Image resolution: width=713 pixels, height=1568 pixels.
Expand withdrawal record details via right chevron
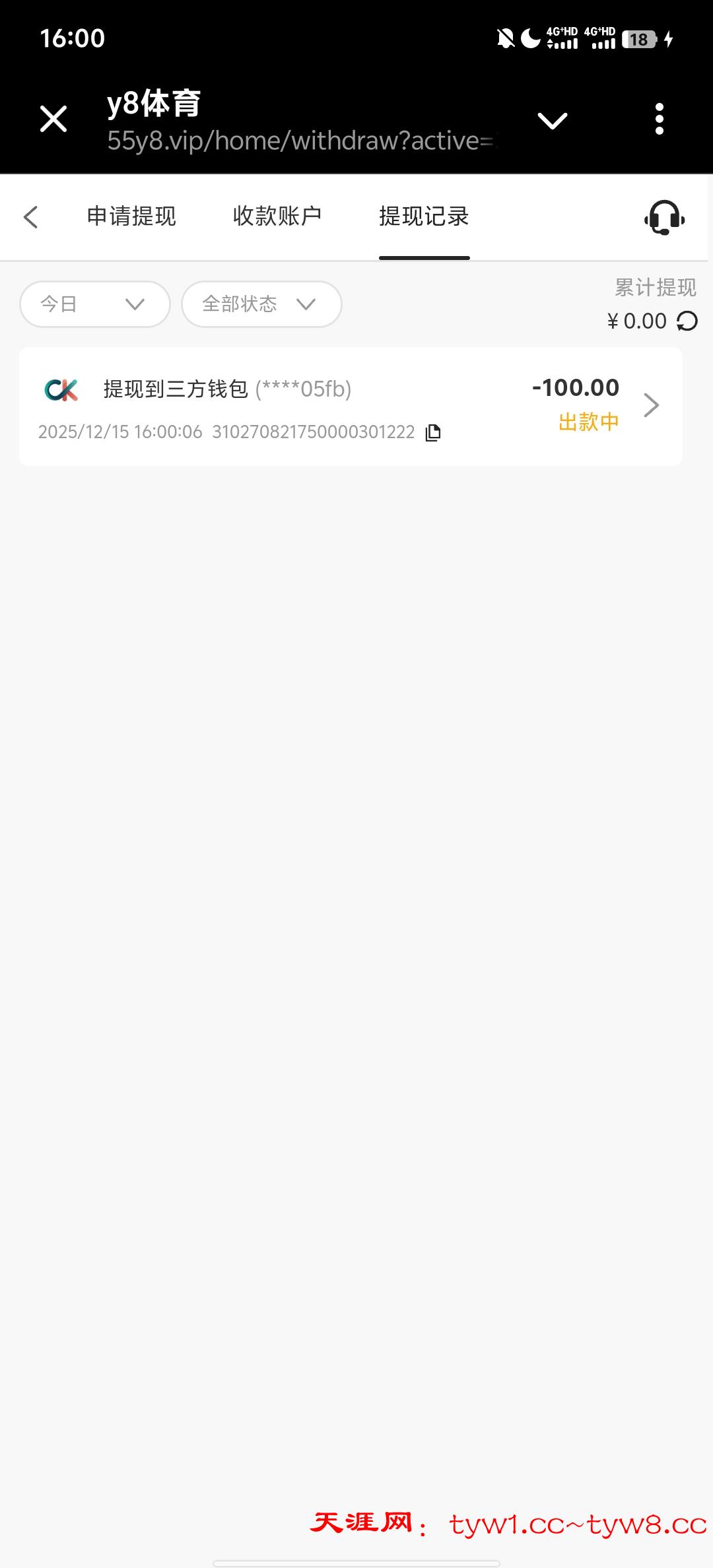tap(651, 405)
